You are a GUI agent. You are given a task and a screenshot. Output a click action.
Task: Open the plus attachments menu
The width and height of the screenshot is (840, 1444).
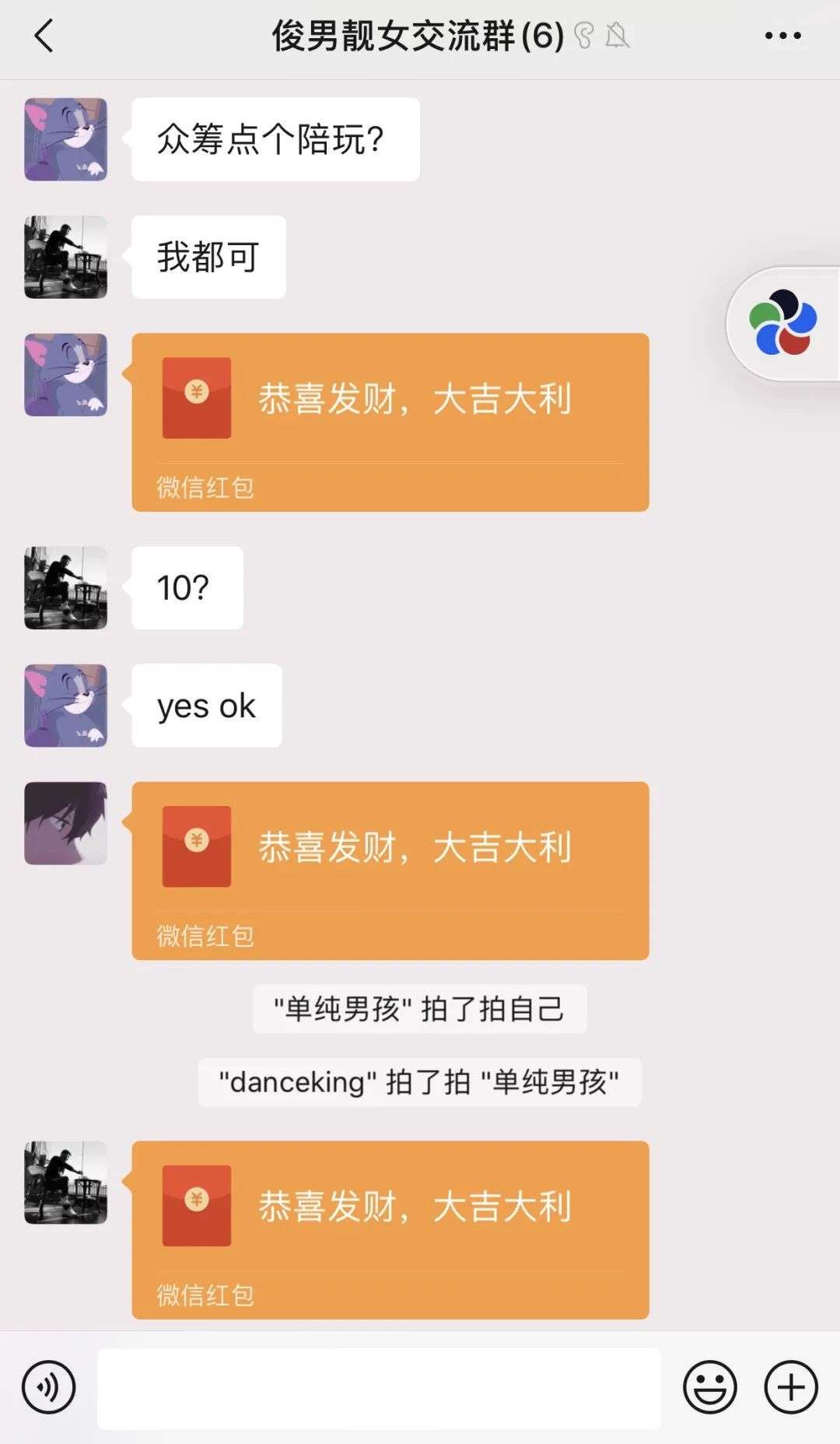(x=790, y=1387)
